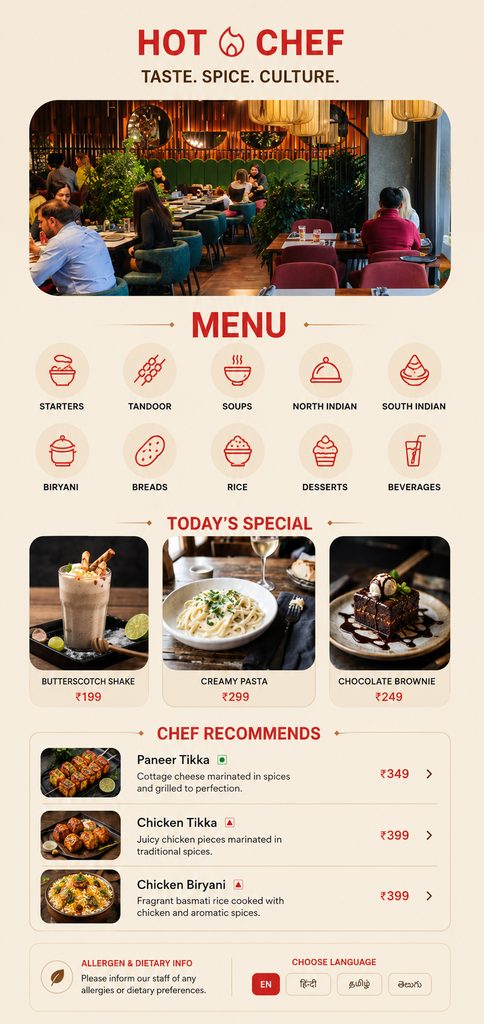
Task: Switch the menu language to Hindi
Action: click(308, 984)
